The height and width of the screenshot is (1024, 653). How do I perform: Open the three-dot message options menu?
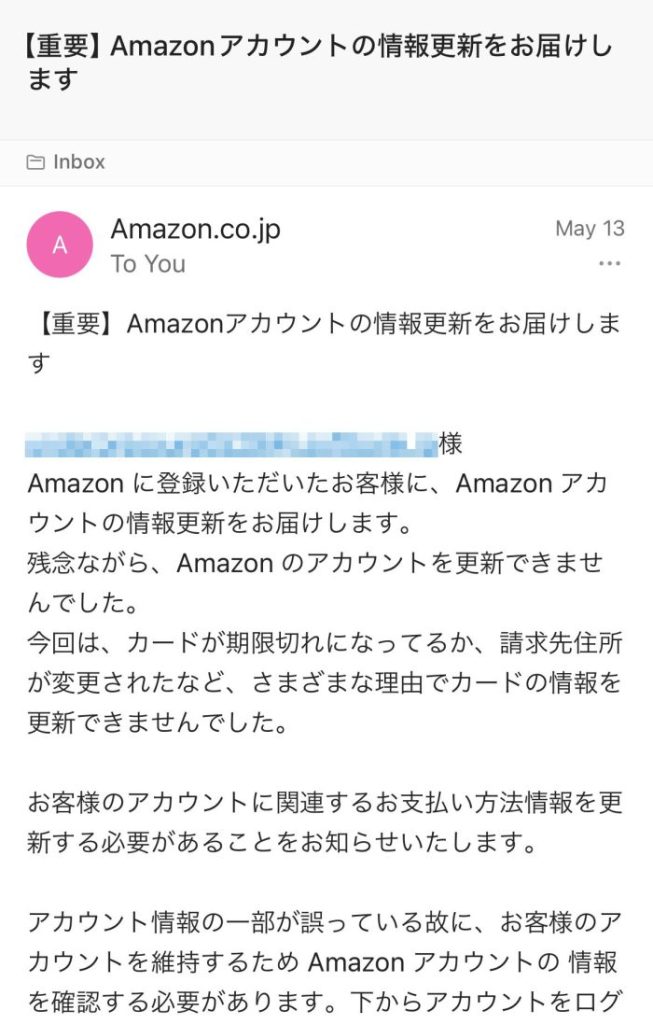[x=609, y=264]
